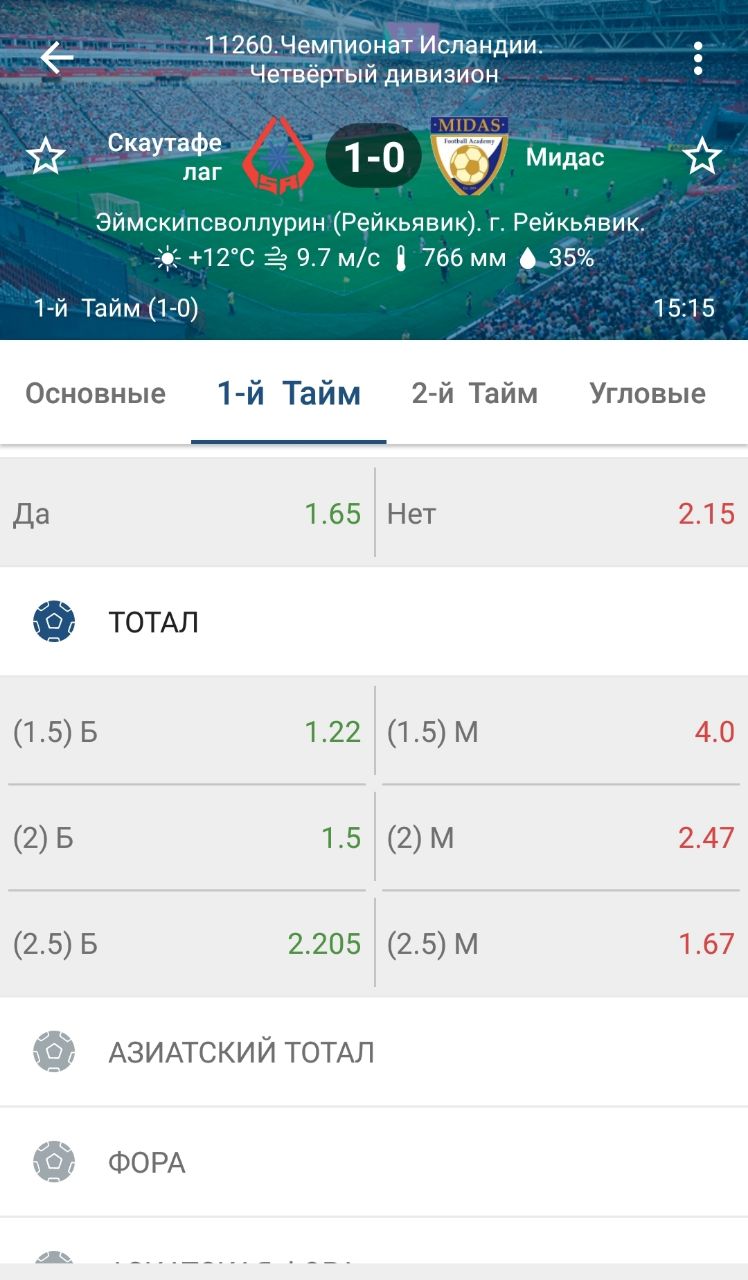Pick (1.5) Б odds 1.22
748x1280 pixels.
(187, 732)
